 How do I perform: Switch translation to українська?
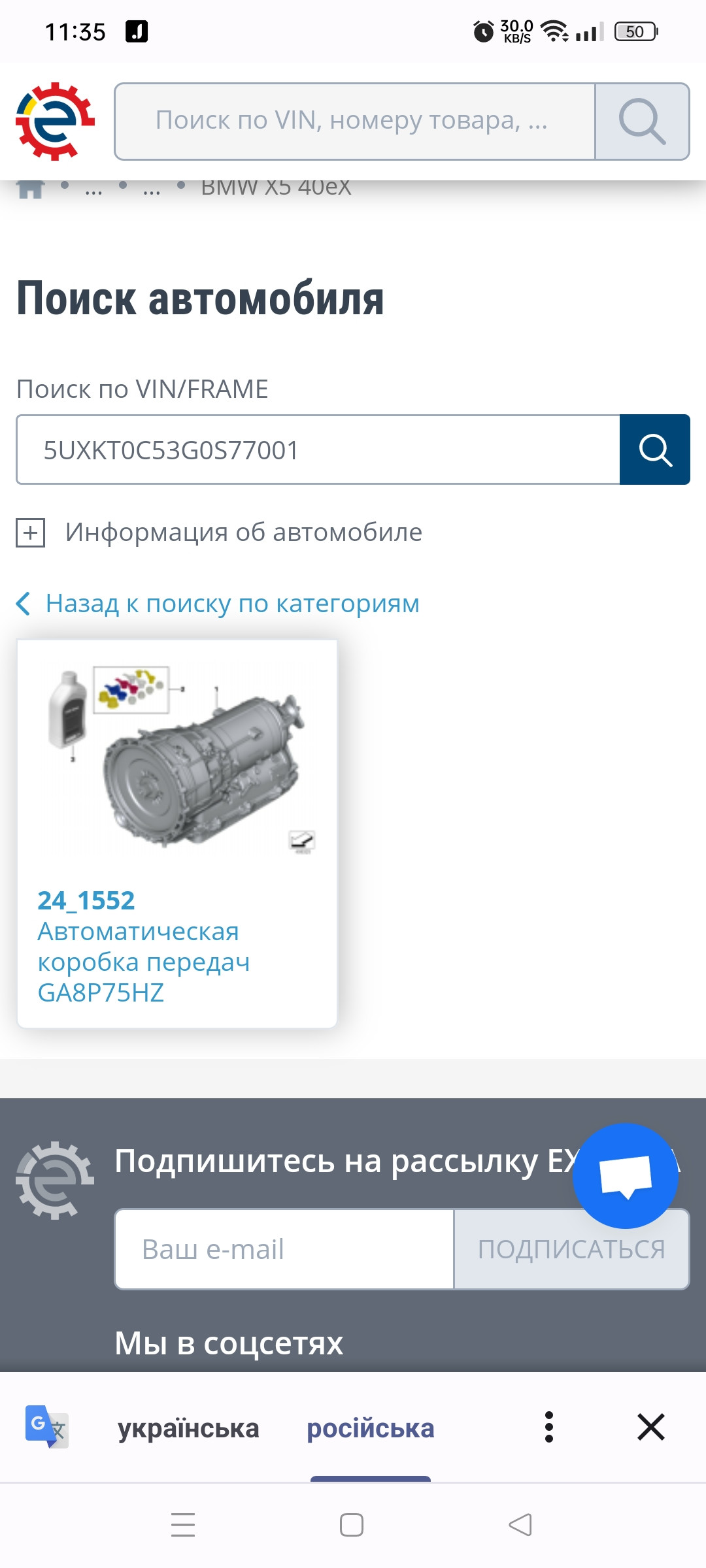click(188, 1428)
